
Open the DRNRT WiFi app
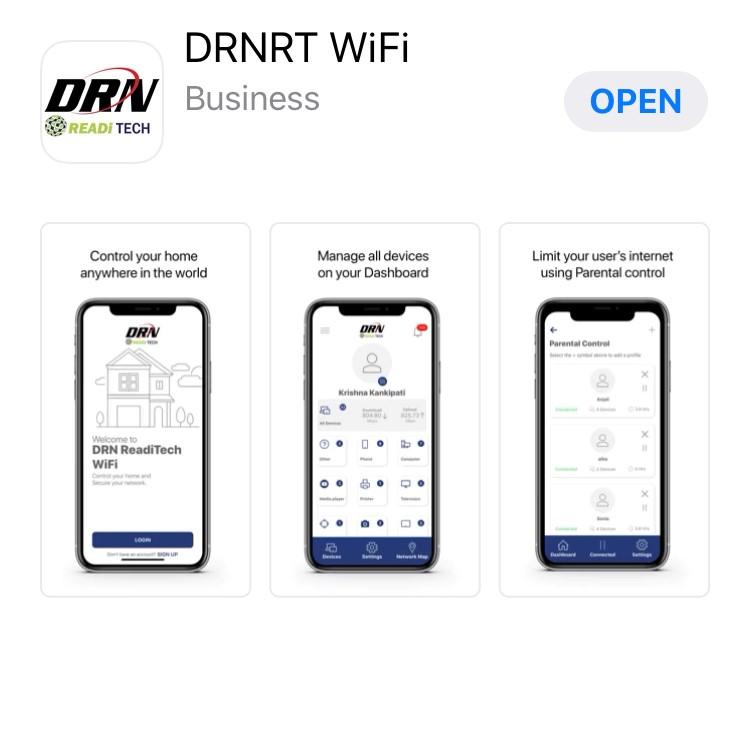click(635, 102)
